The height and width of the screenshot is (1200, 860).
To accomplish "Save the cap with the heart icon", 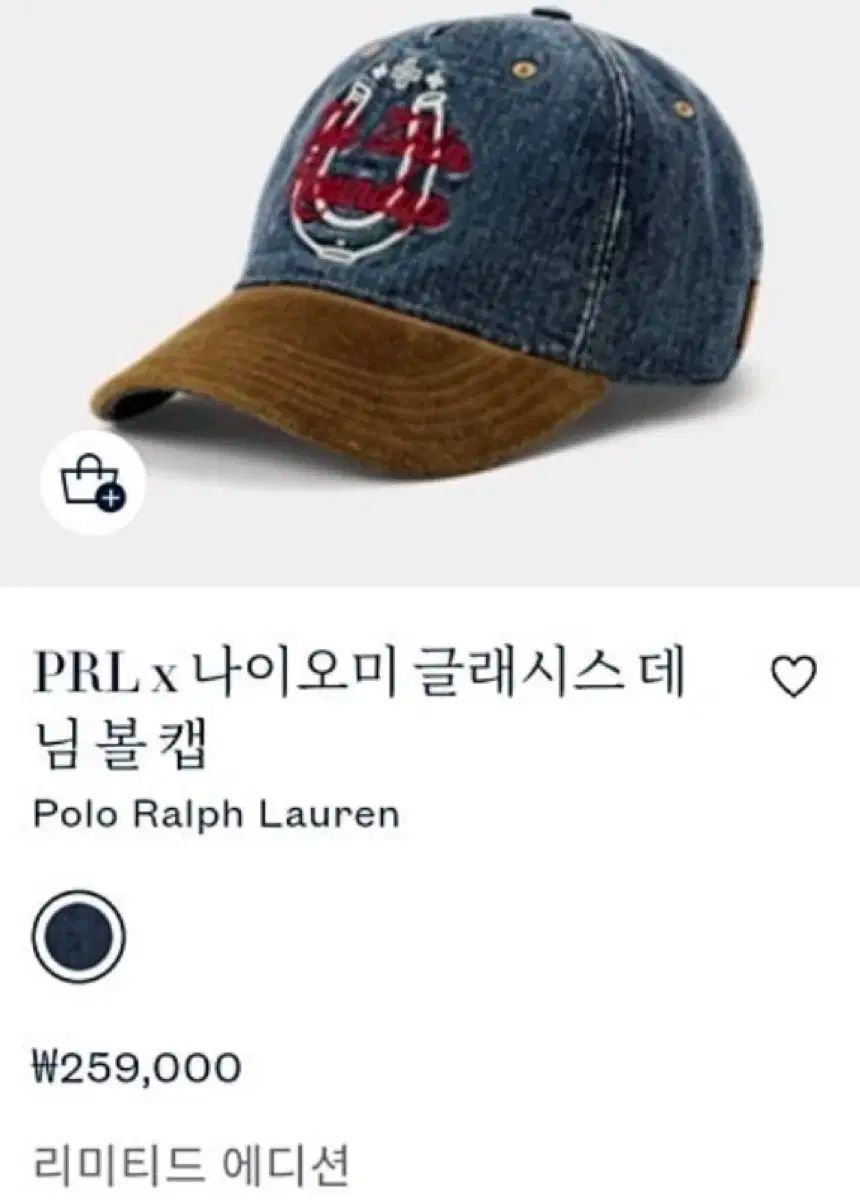I will tap(795, 678).
